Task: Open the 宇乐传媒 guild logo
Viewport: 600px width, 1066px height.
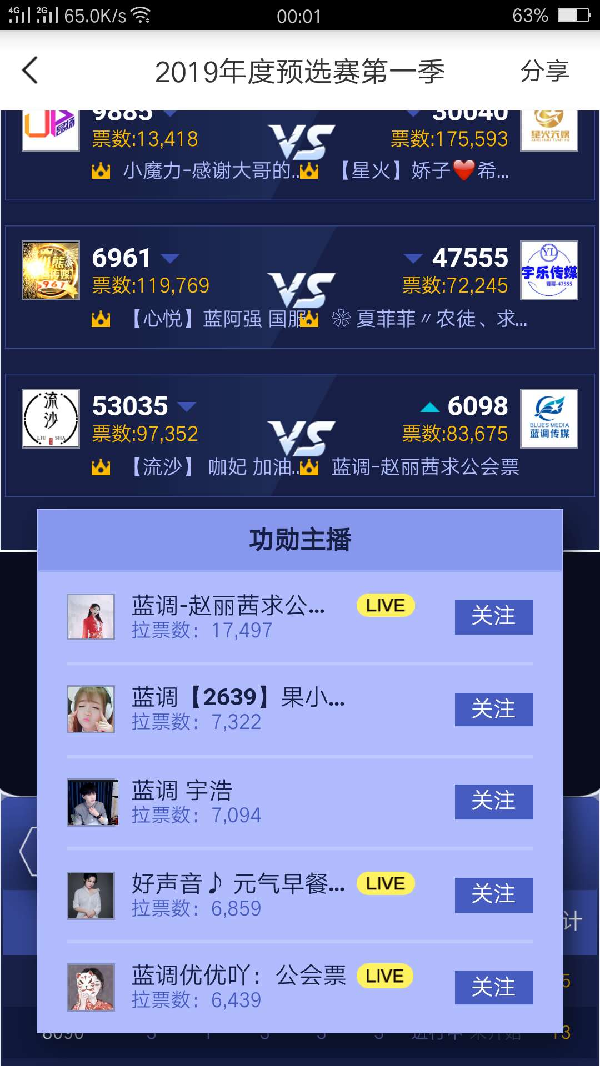Action: (549, 270)
